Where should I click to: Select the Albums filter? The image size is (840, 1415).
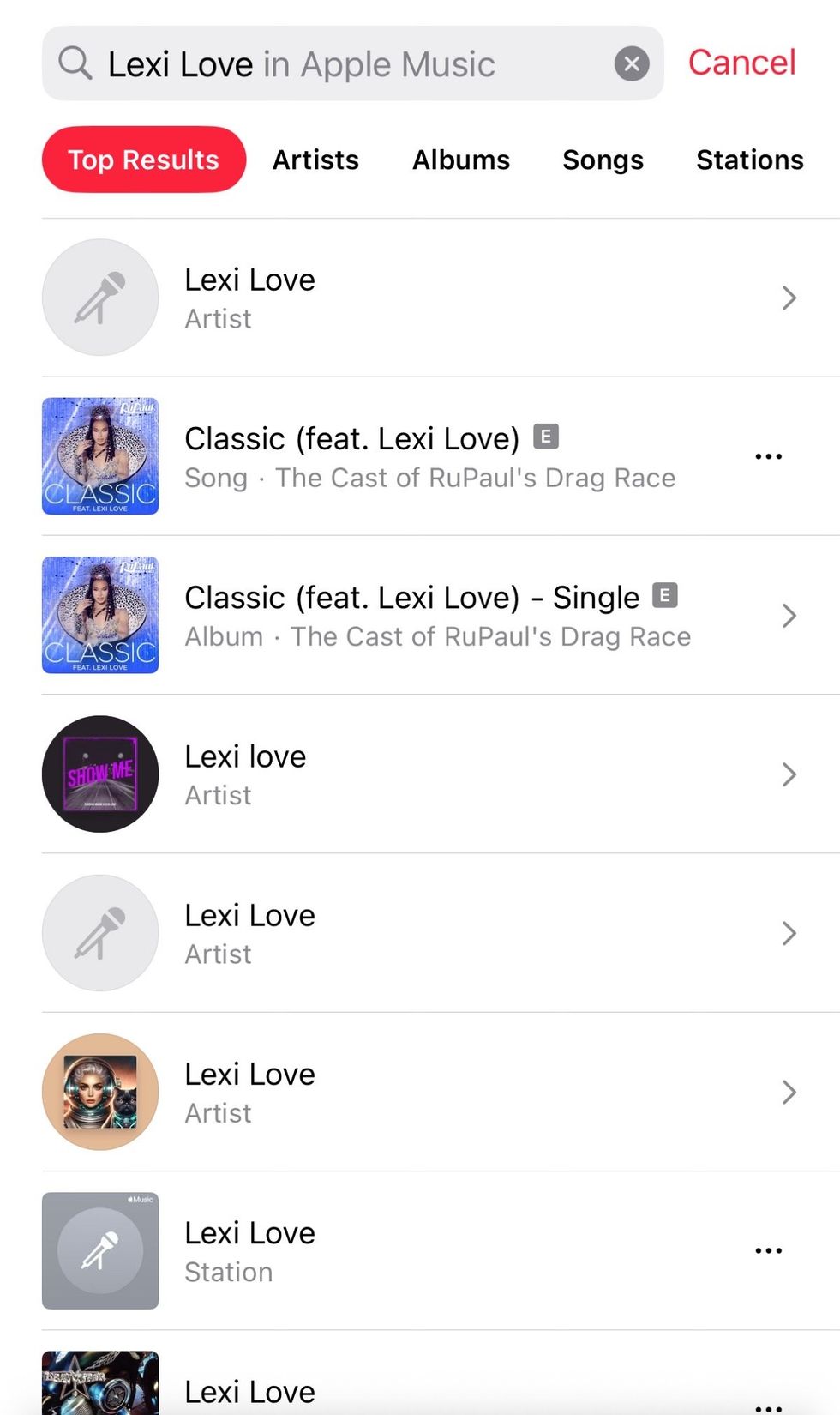click(x=460, y=160)
